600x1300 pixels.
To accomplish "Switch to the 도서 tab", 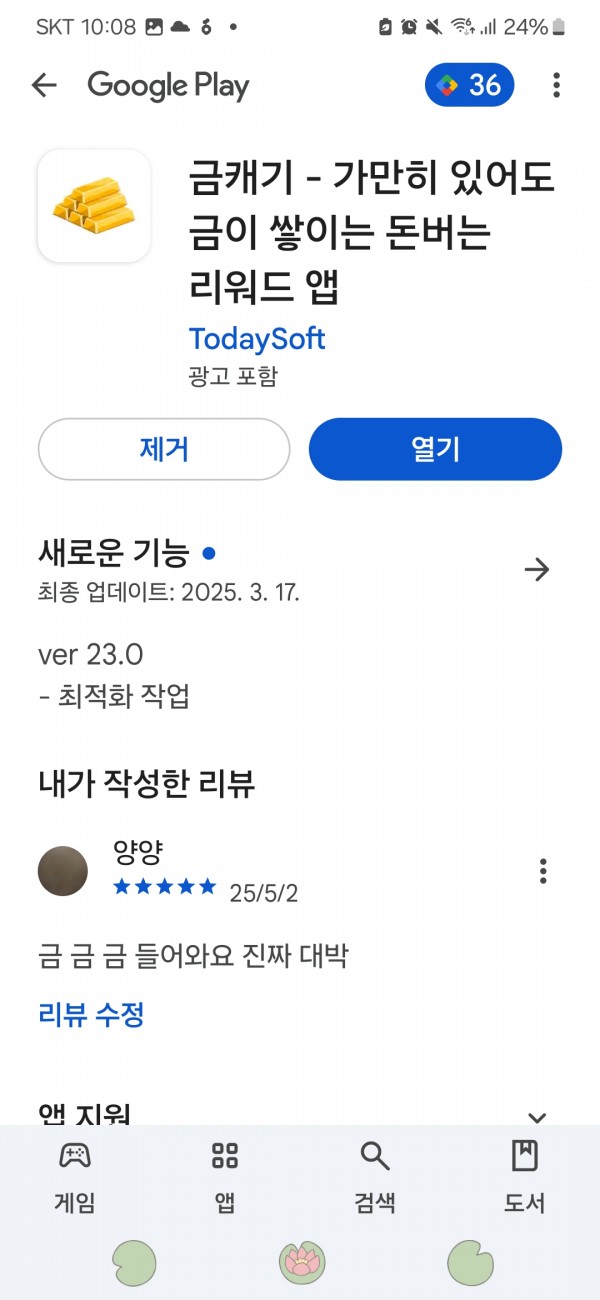I will 525,1176.
